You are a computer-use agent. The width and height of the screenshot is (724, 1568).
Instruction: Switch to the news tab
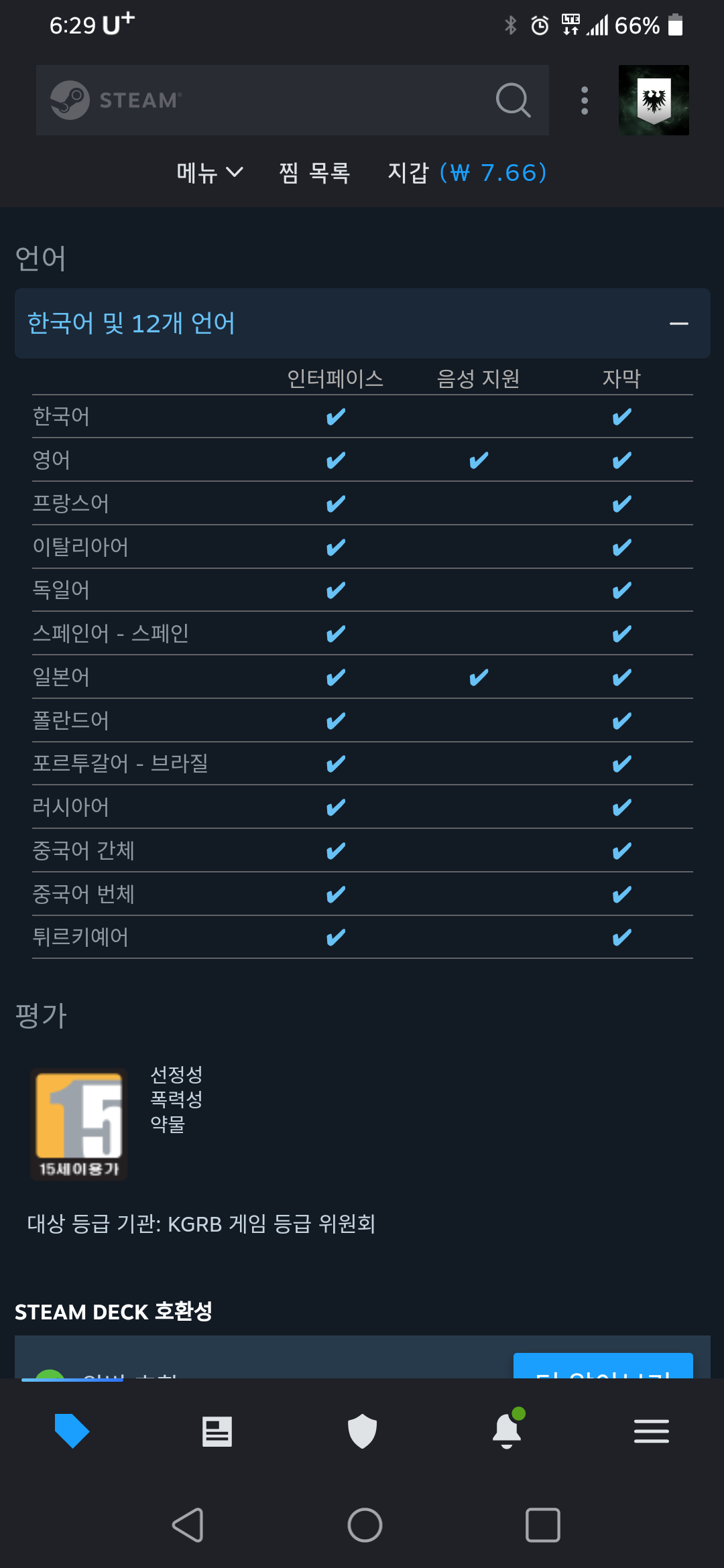[x=217, y=1431]
